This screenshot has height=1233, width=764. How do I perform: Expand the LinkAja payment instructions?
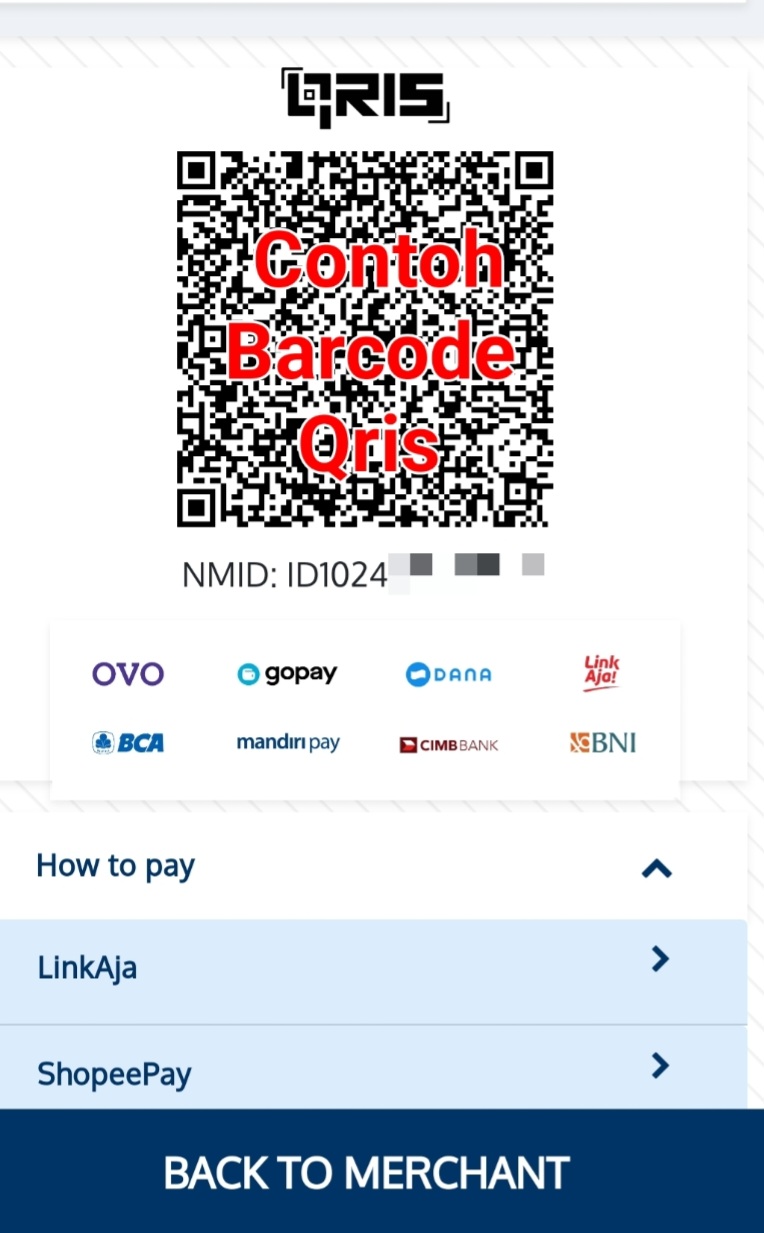click(x=380, y=966)
